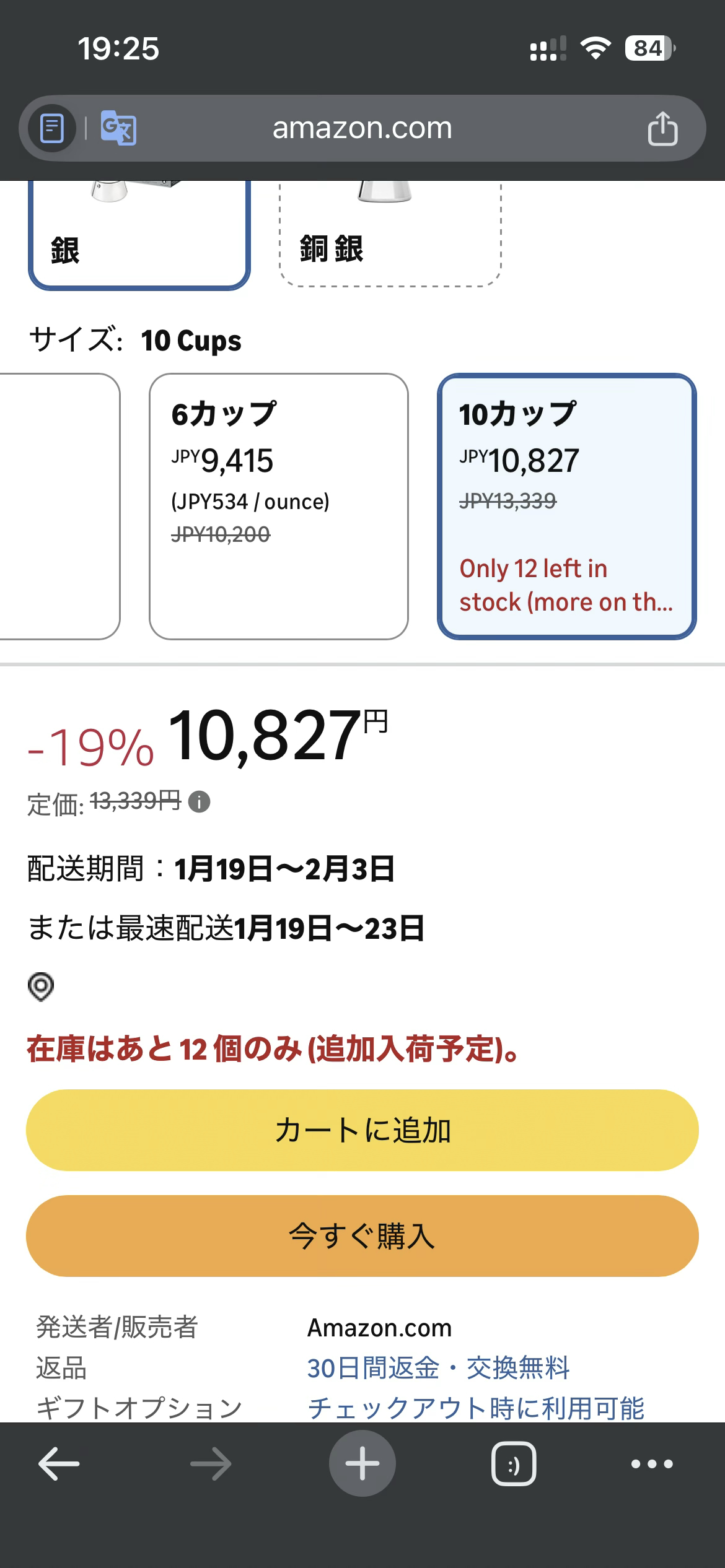Add item with カートに追加
The height and width of the screenshot is (1568, 725).
[x=362, y=1130]
